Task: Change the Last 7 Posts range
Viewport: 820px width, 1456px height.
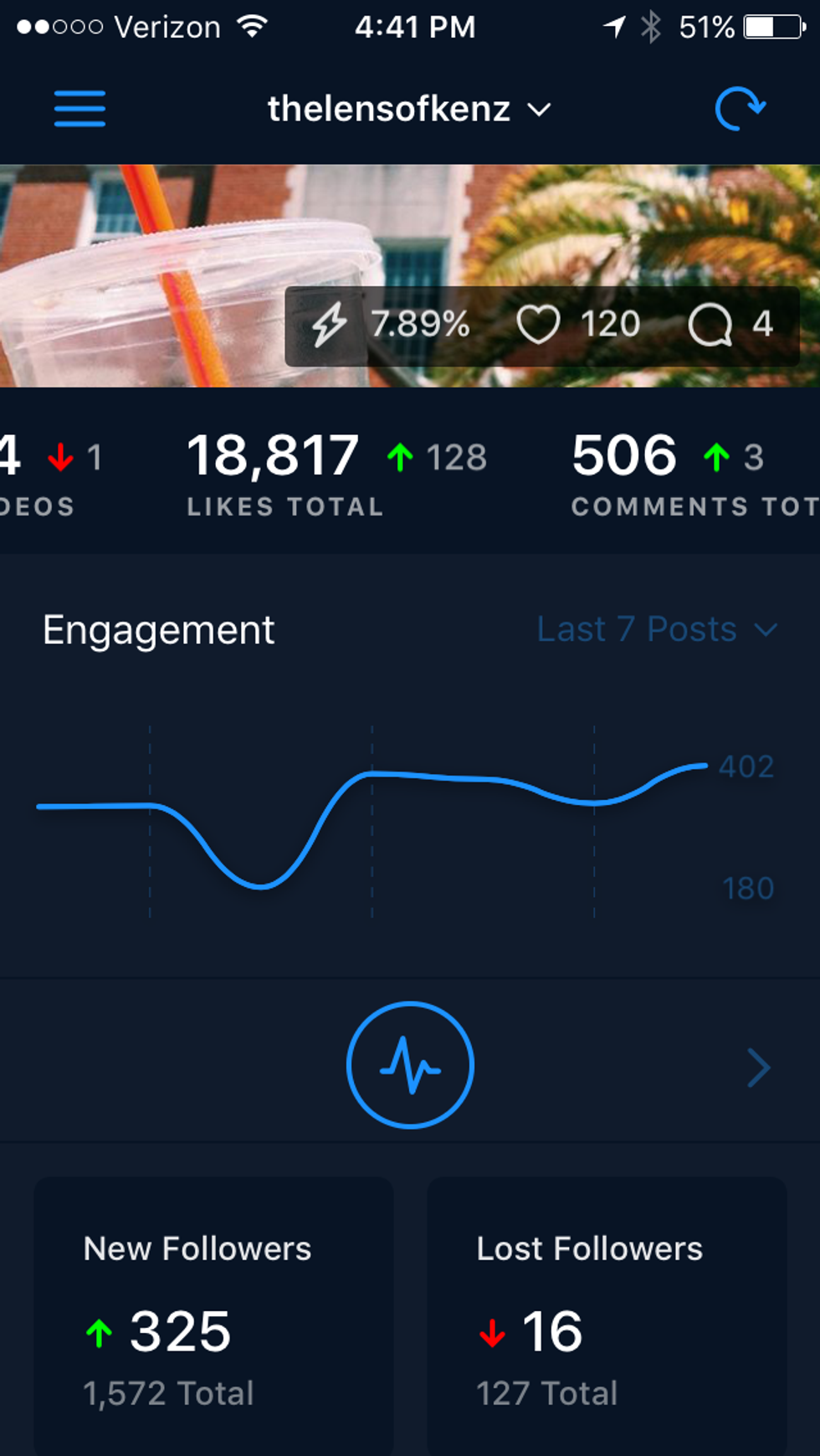Action: (657, 629)
